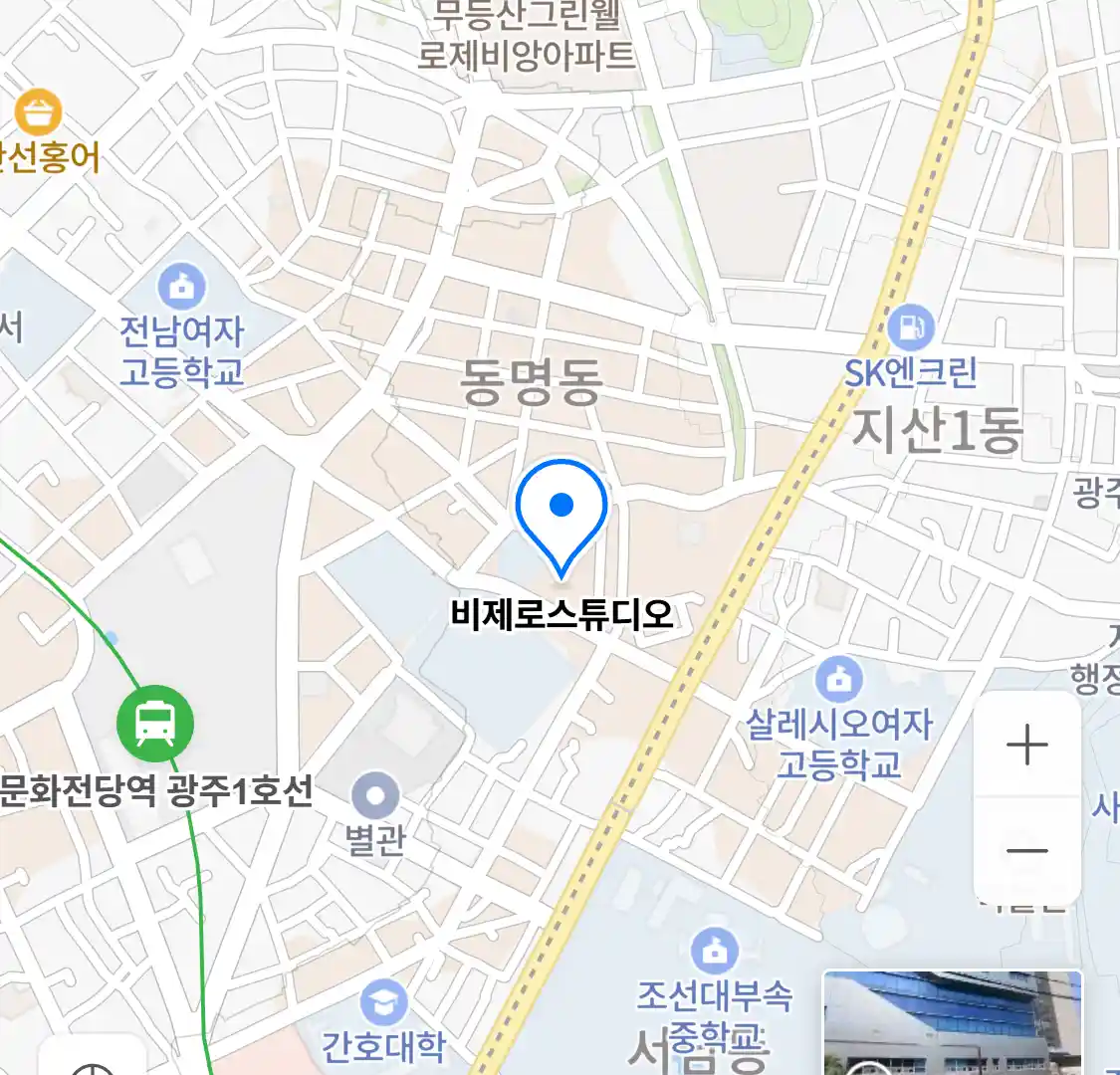
Task: Tap the 별관 place marker
Action: click(376, 795)
